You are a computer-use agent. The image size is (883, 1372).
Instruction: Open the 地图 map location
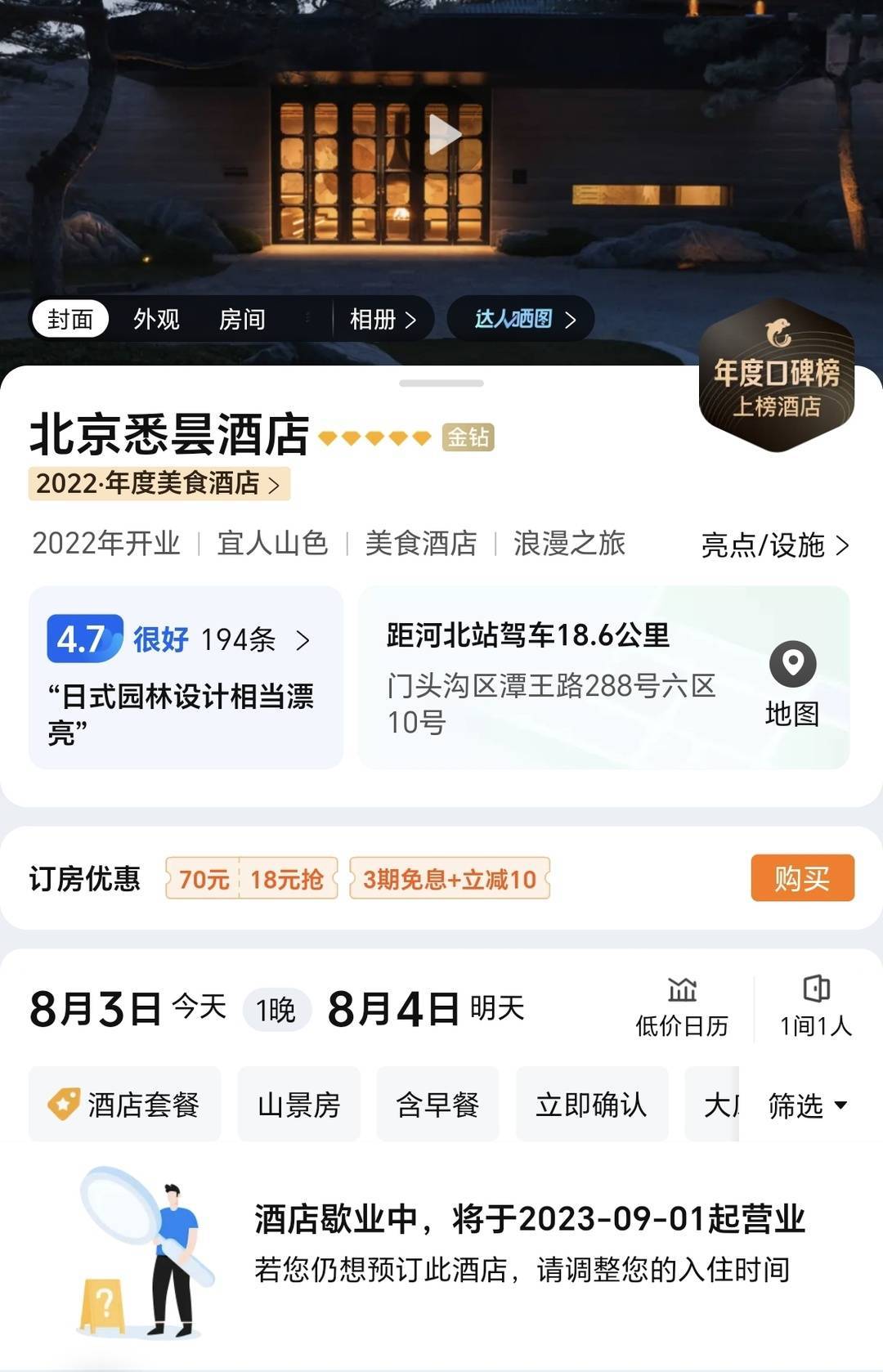point(791,684)
